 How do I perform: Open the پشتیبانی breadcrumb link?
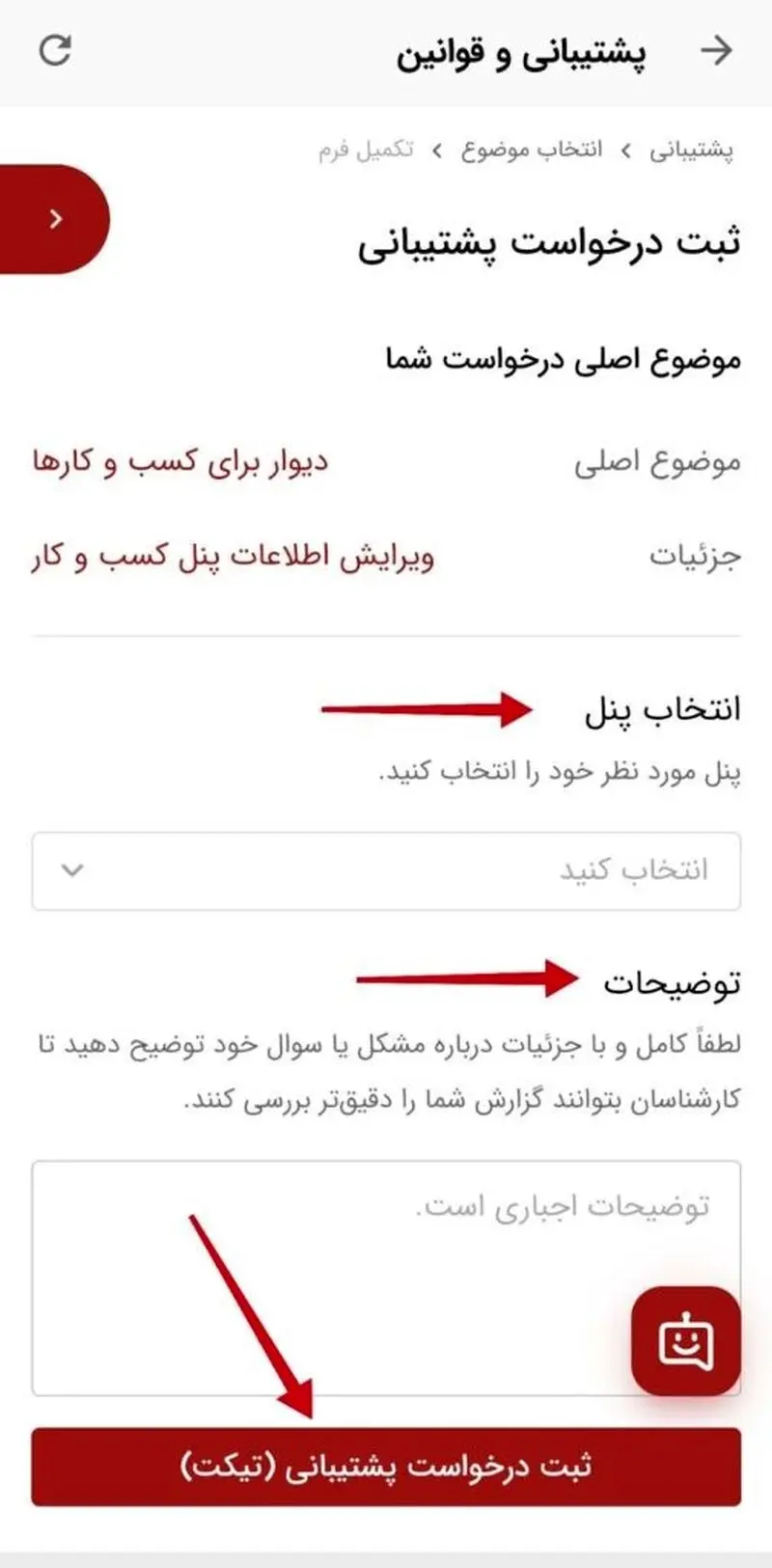click(690, 151)
